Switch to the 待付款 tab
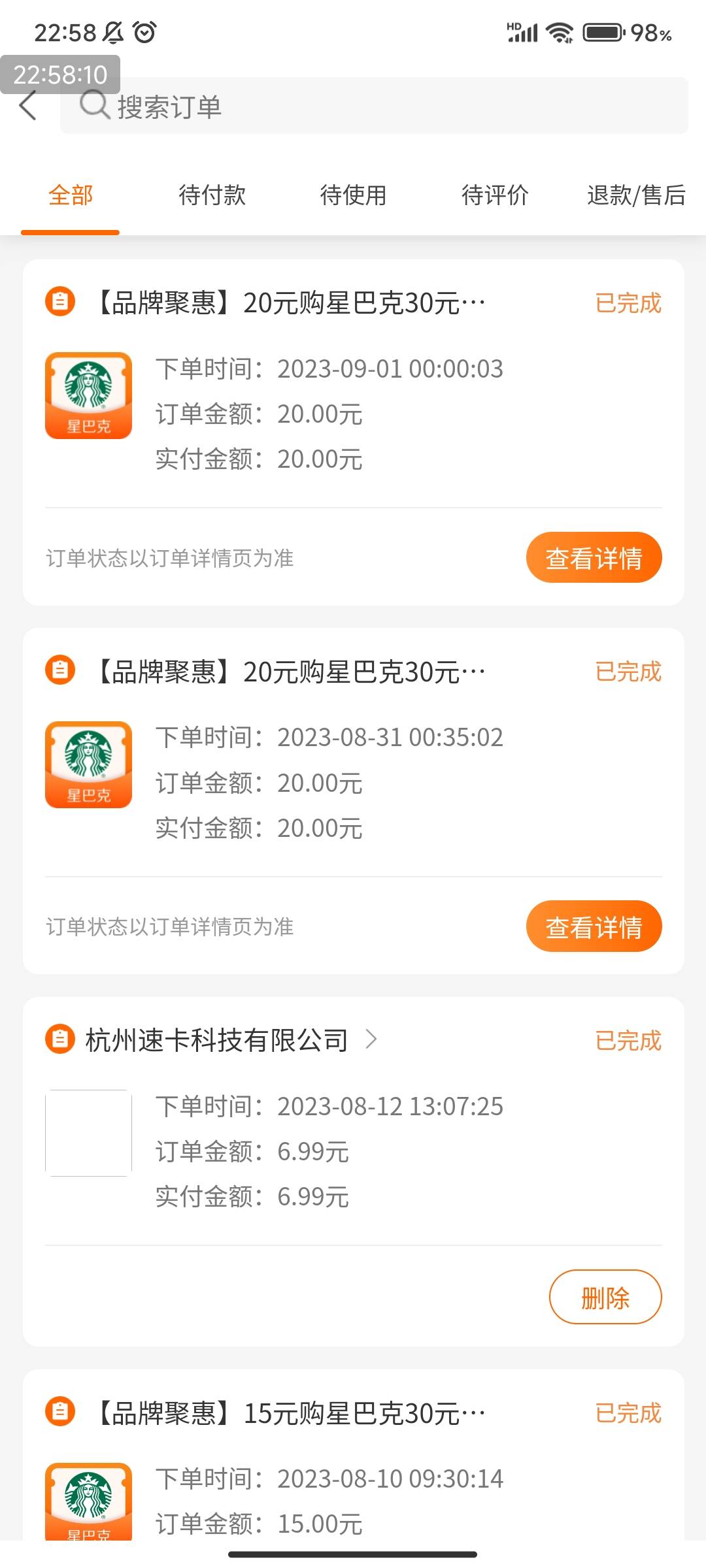The width and height of the screenshot is (706, 1568). [212, 195]
